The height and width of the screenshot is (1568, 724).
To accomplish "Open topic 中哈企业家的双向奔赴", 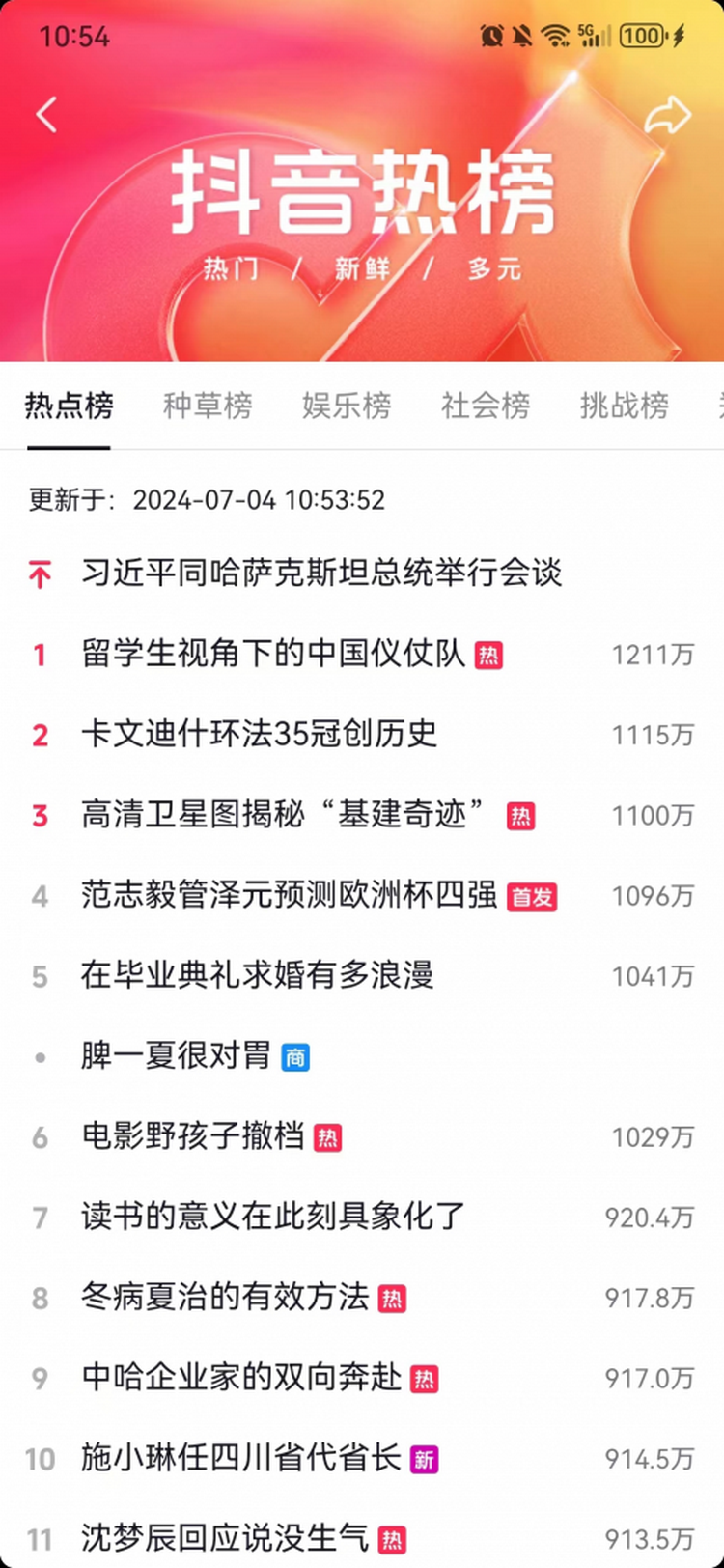I will 241,1378.
